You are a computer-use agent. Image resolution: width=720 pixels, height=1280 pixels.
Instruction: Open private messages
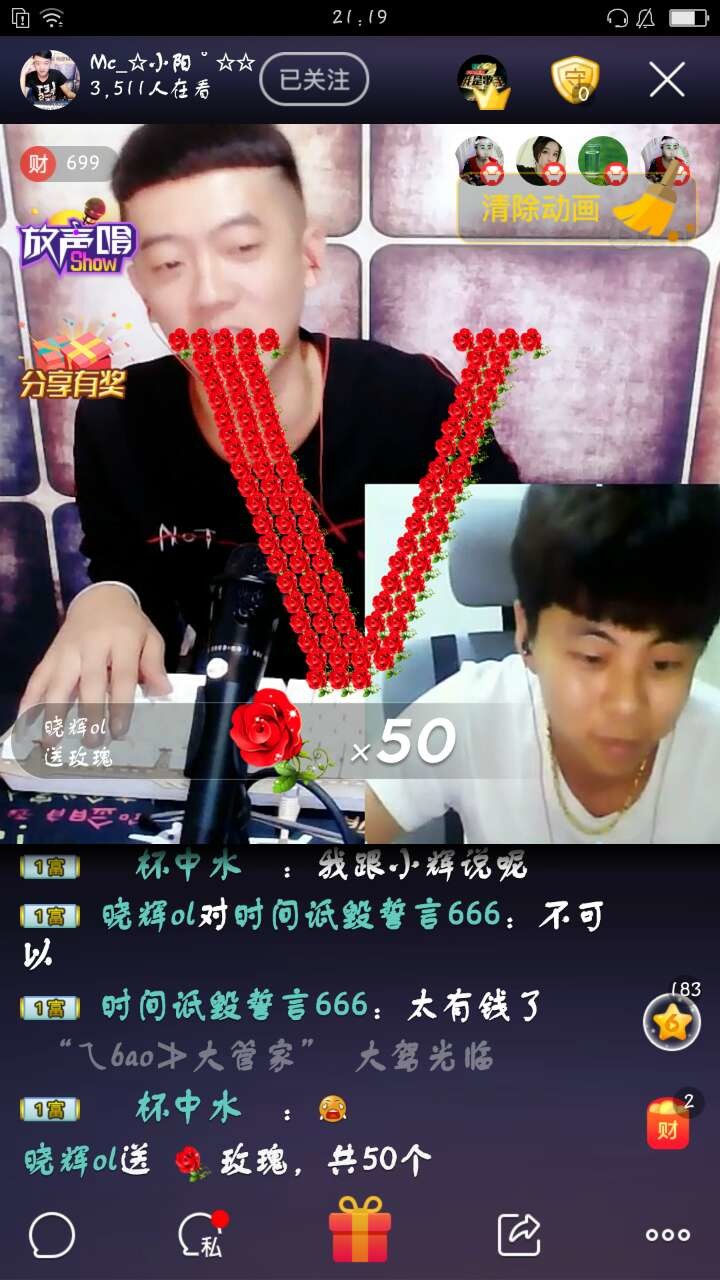(x=203, y=1236)
